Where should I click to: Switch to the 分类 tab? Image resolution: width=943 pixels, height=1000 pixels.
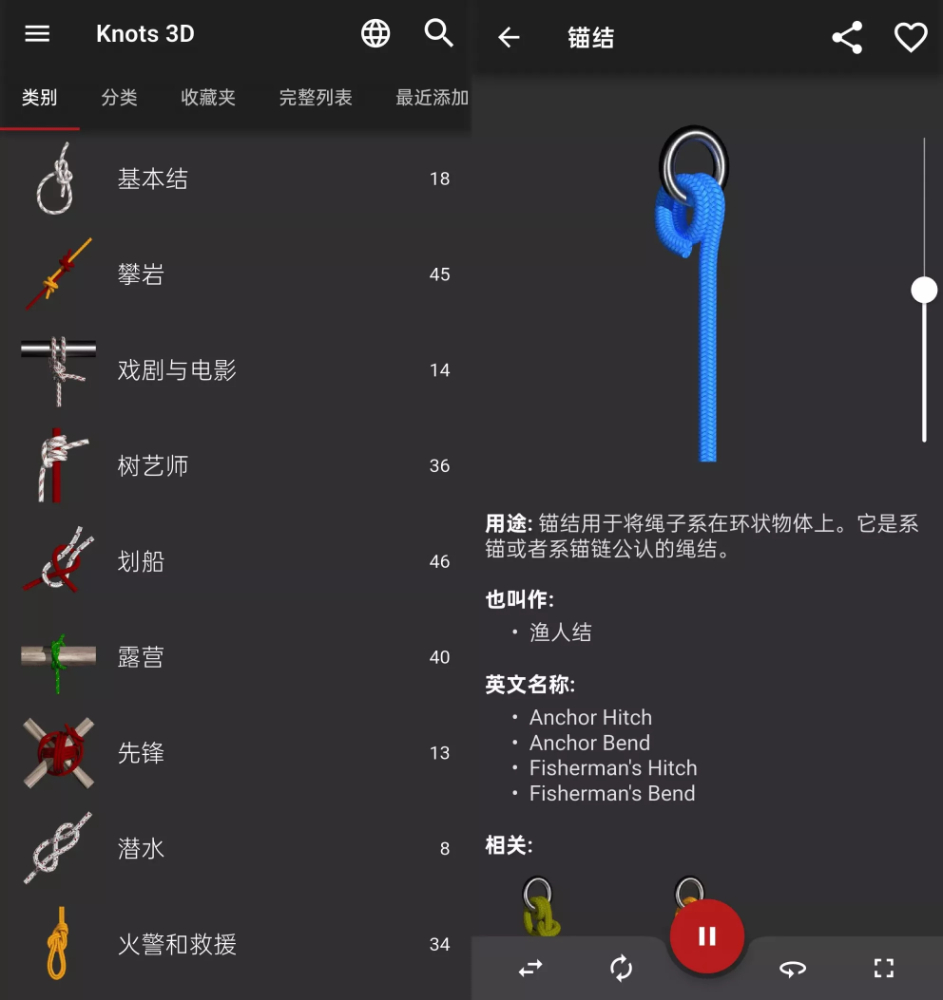click(119, 98)
